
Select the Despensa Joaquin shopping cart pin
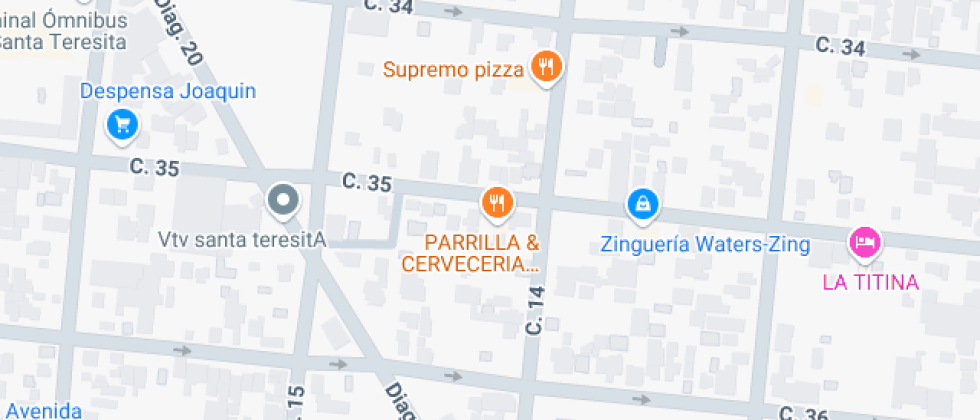coord(122,126)
